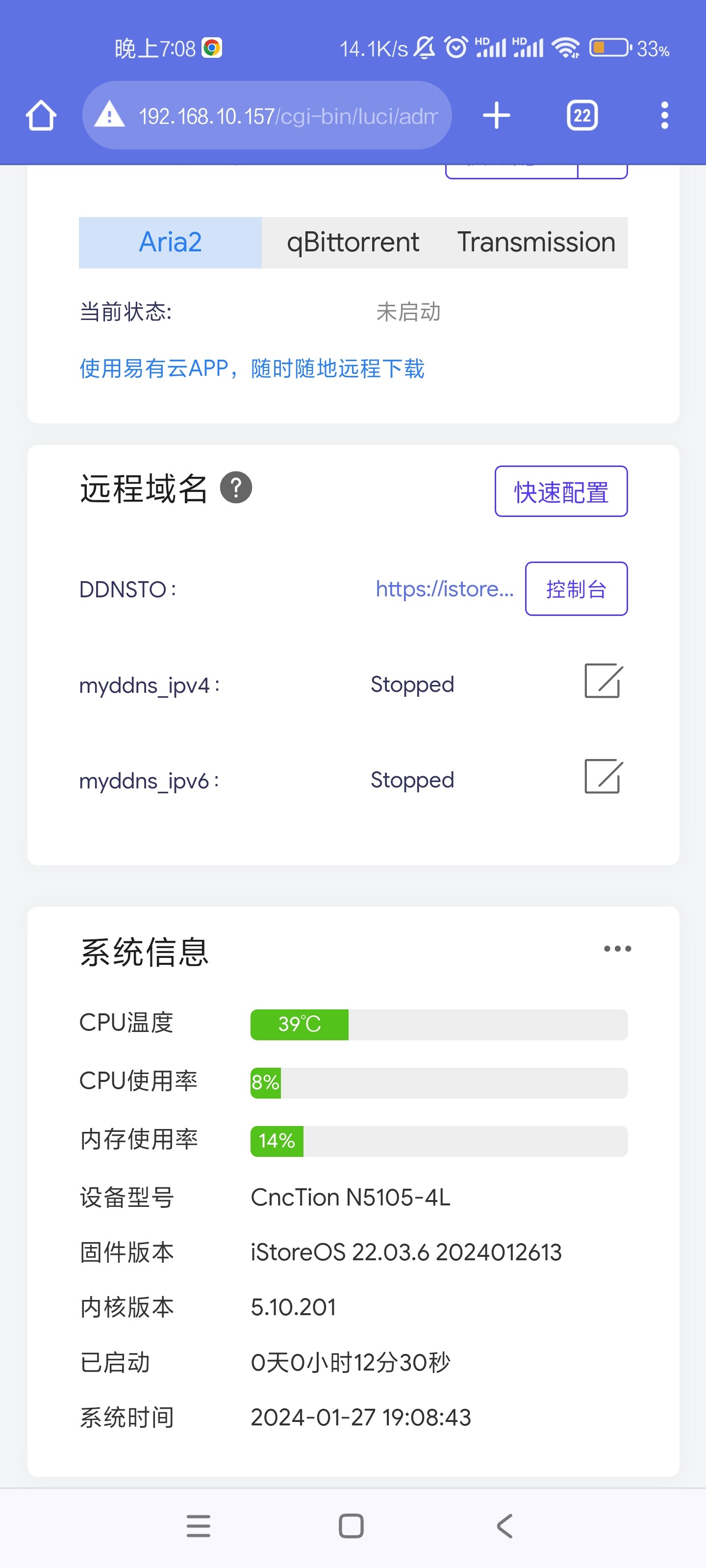Open the tab switcher showing 22

pos(582,115)
